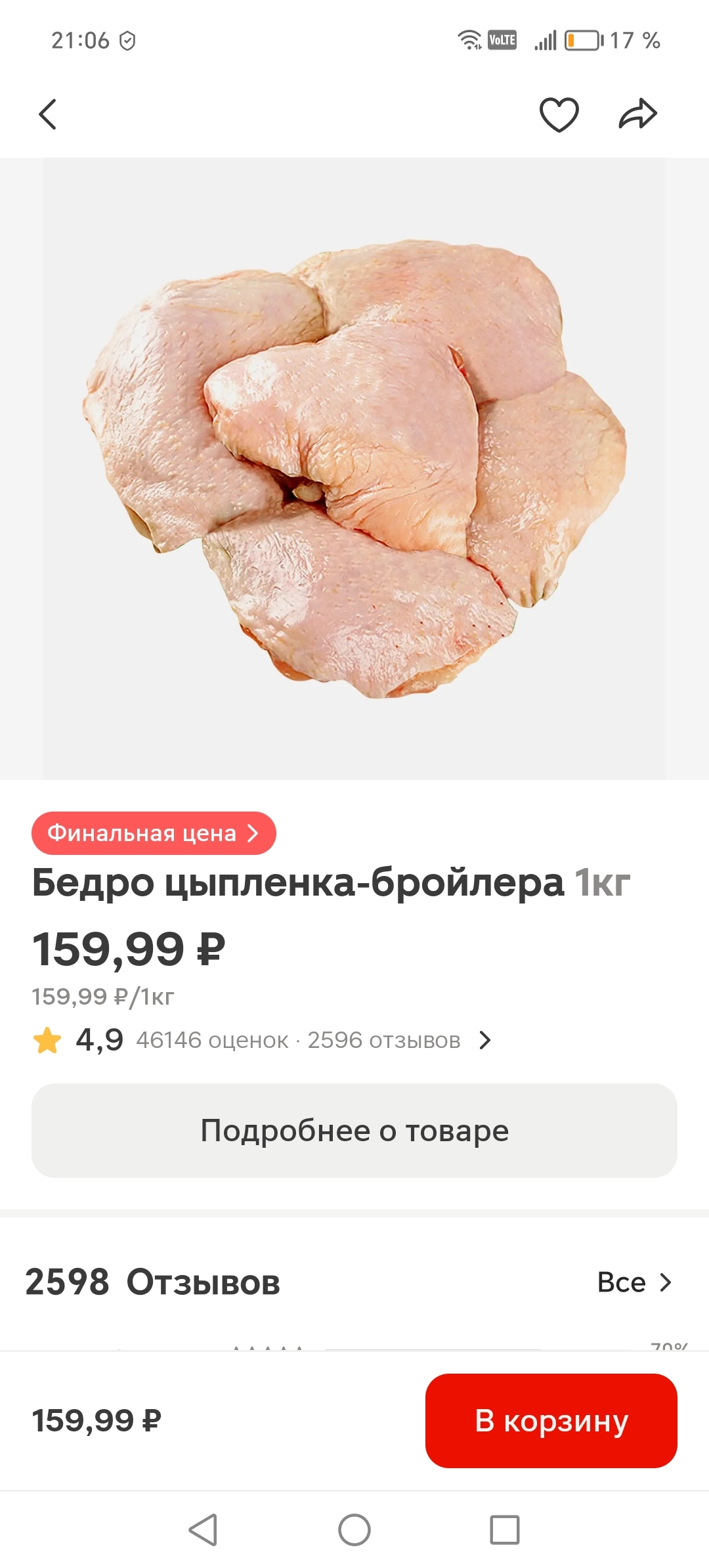Image resolution: width=709 pixels, height=1568 pixels.
Task: Tap the system home button
Action: click(354, 1530)
